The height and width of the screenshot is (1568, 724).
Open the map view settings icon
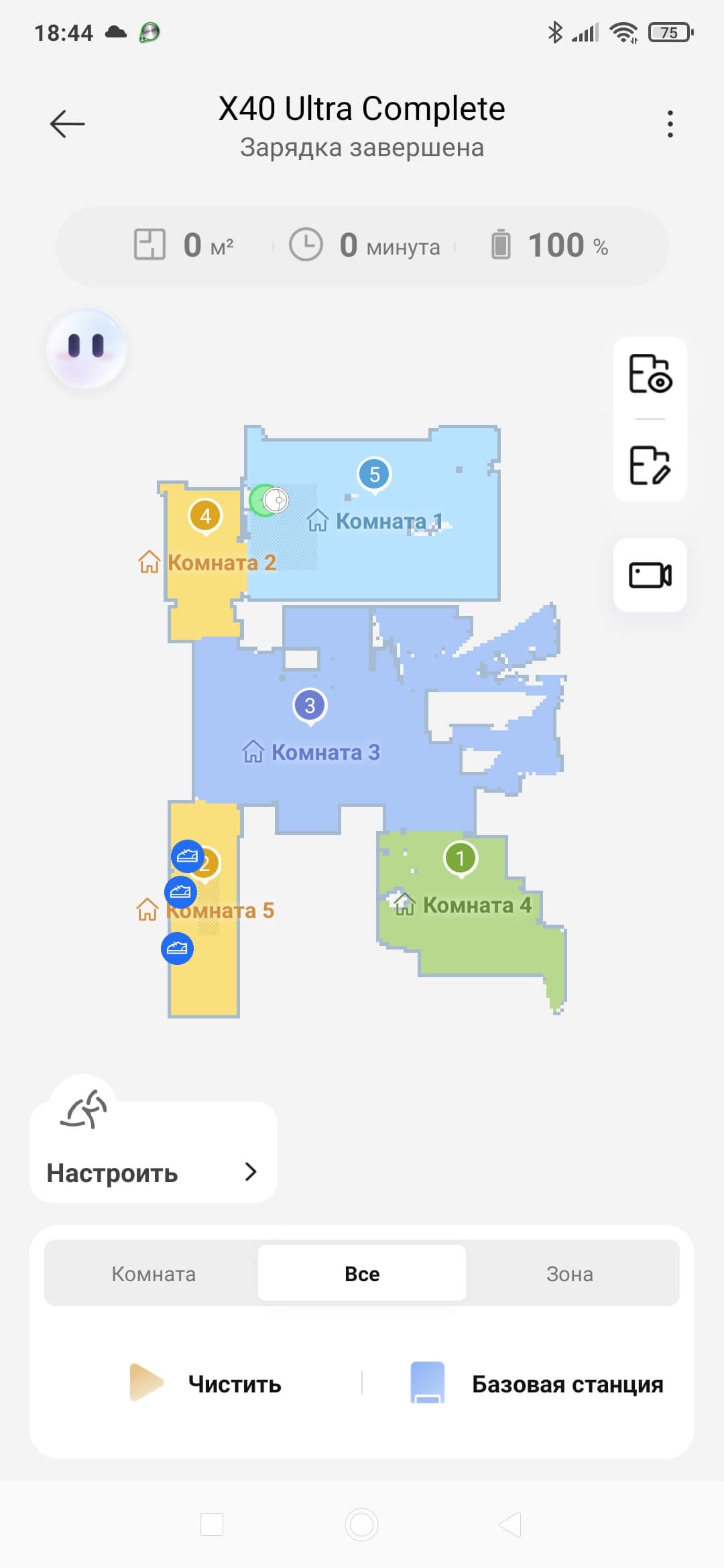(650, 374)
